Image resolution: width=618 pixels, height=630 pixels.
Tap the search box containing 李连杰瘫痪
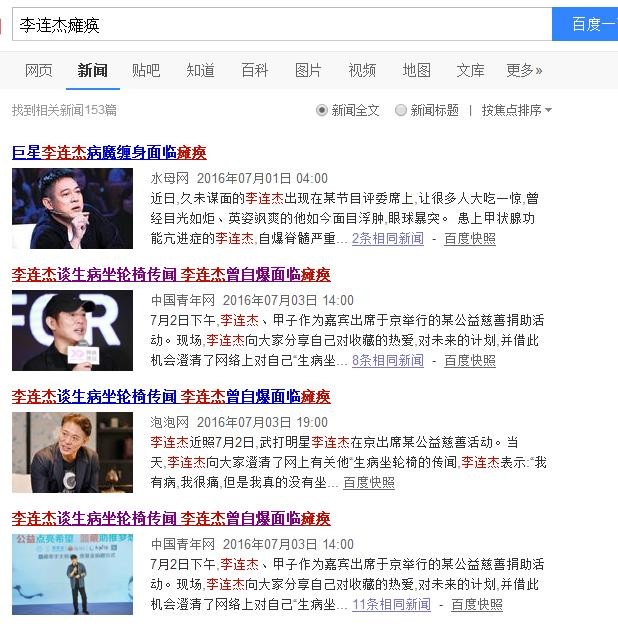[280, 24]
